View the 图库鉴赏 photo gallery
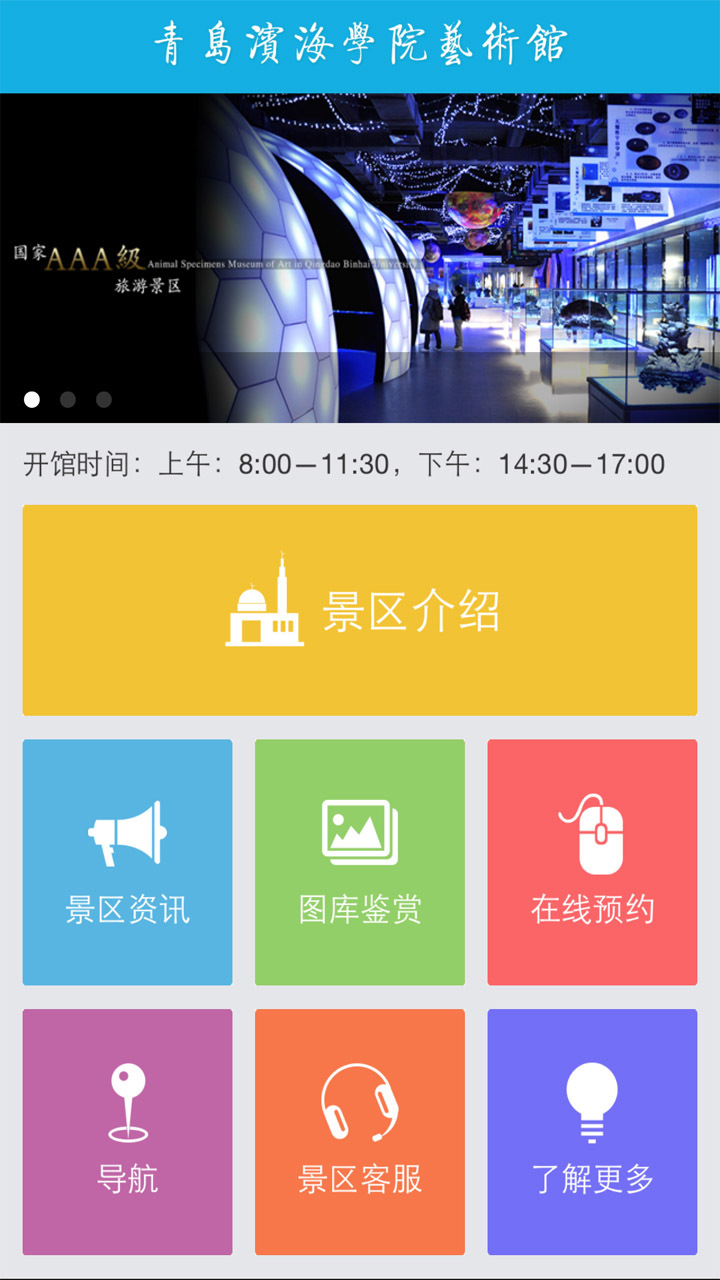Image resolution: width=720 pixels, height=1280 pixels. tap(360, 862)
